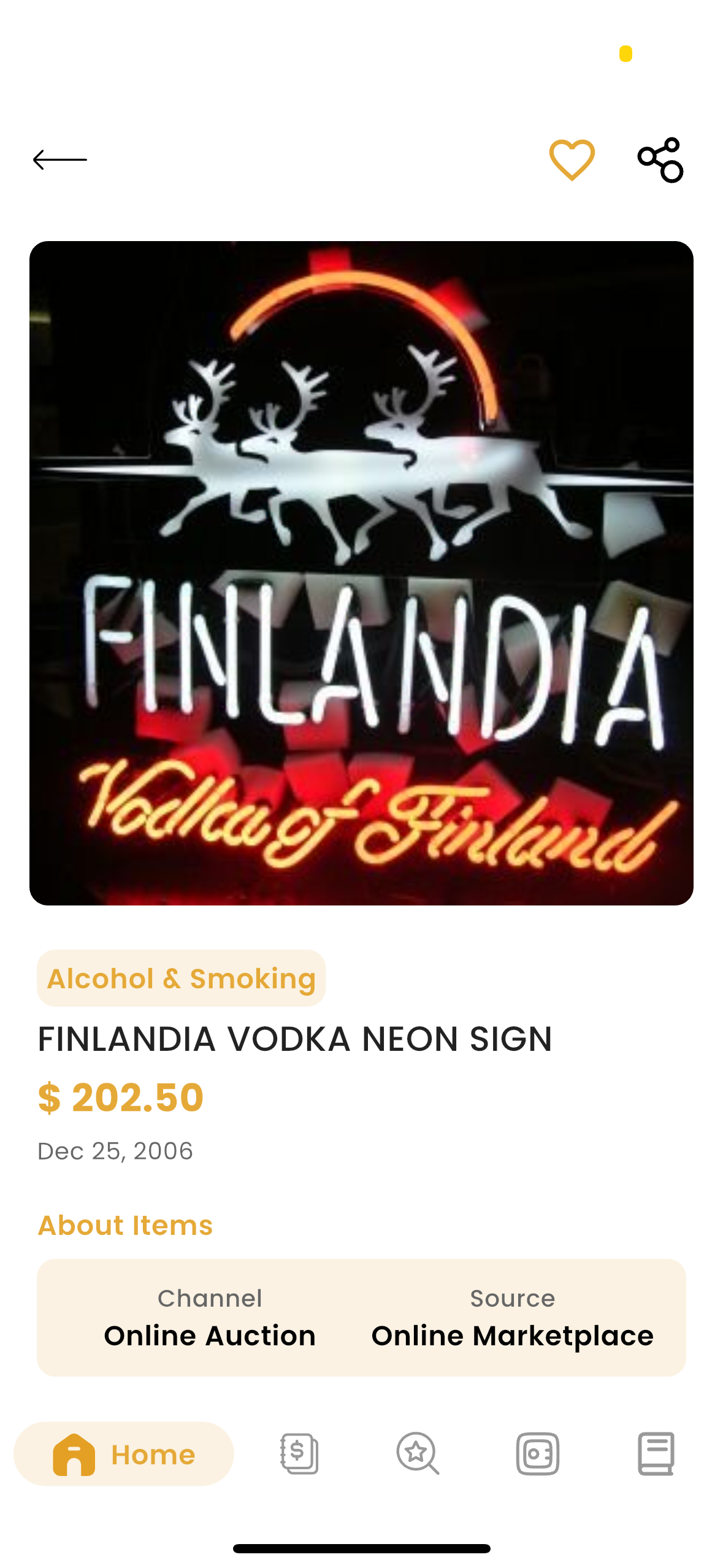Tap the $202.50 price
This screenshot has width=723, height=1568.
click(120, 1097)
